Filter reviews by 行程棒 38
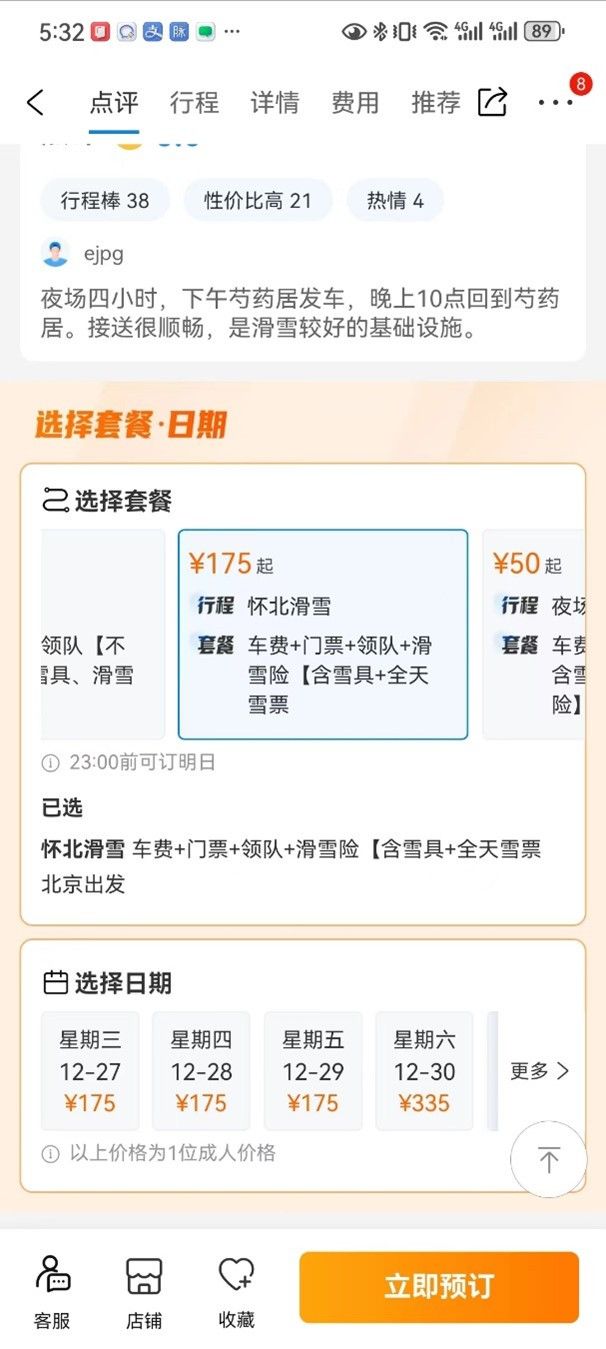 tap(105, 201)
